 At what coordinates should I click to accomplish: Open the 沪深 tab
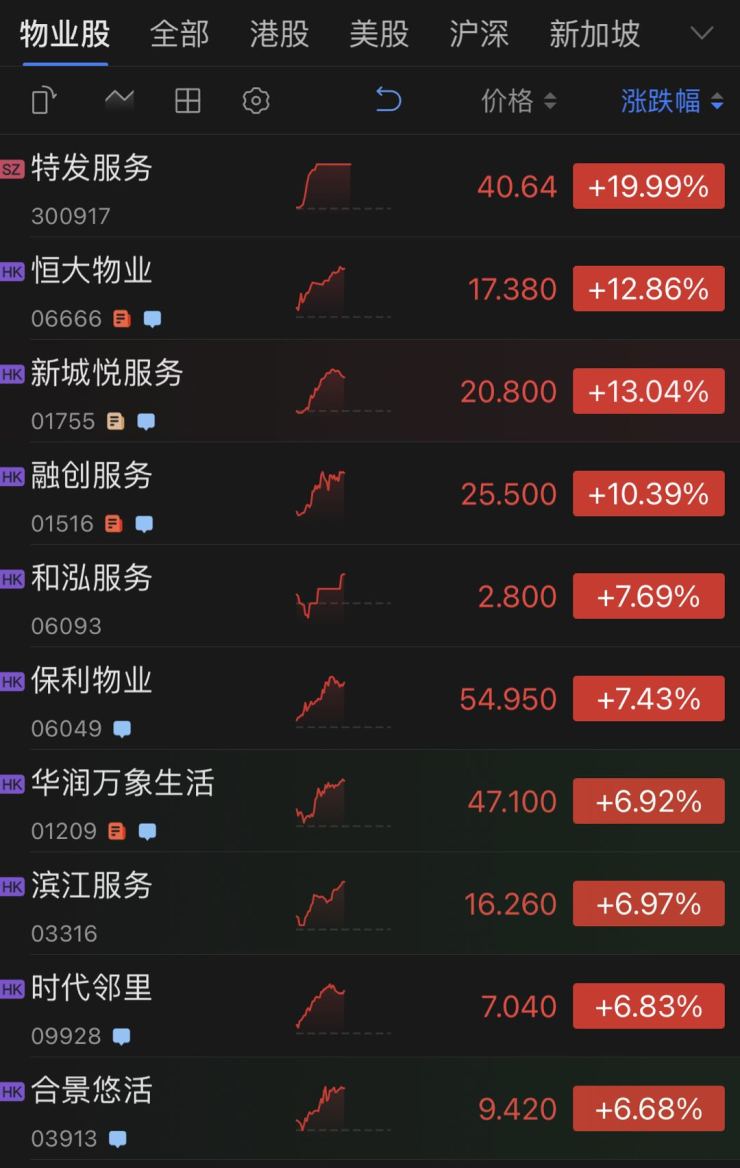click(479, 35)
